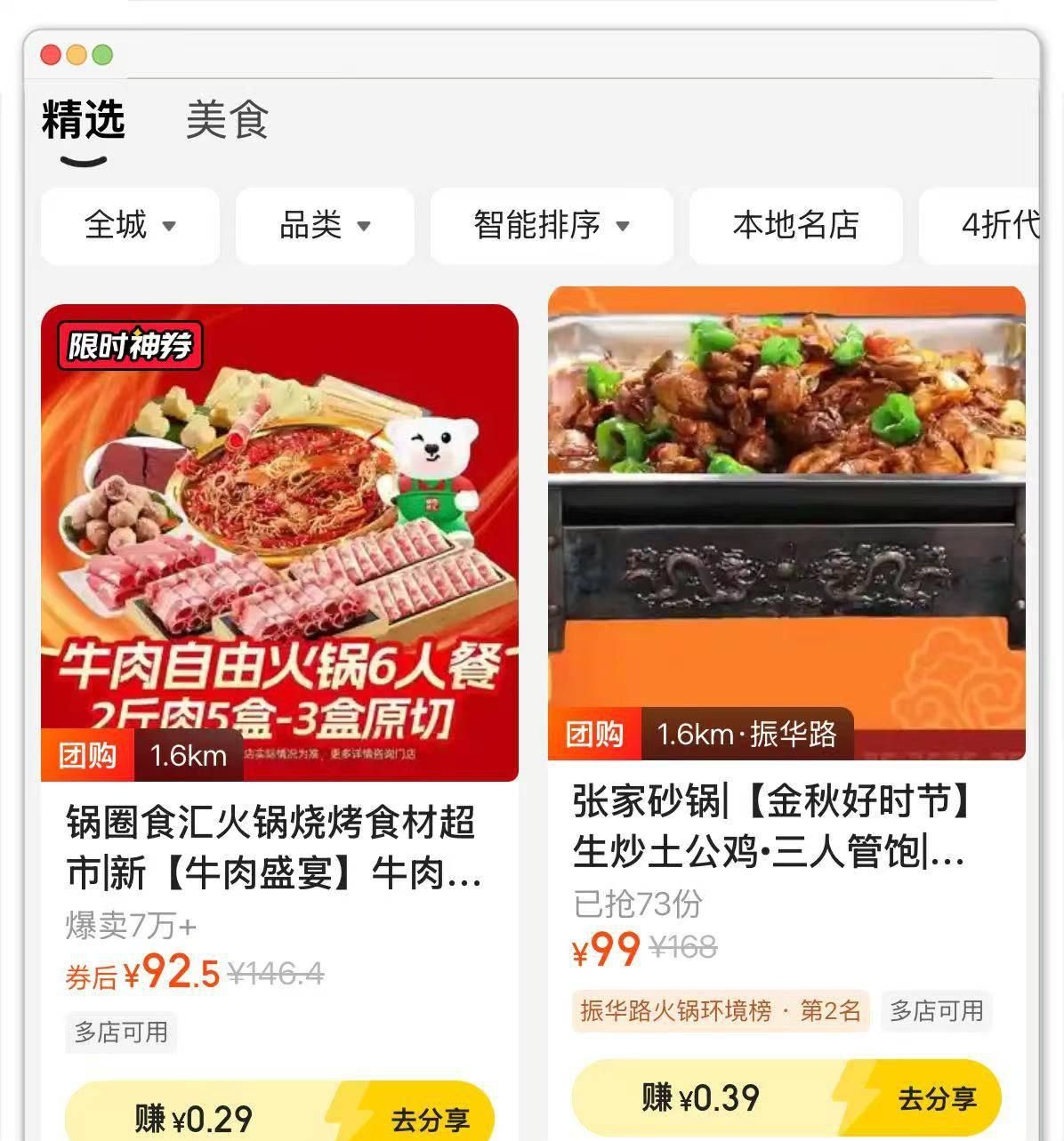Expand the 智能排序 sorting dropdown
Viewport: 1064px width, 1141px height.
(552, 225)
